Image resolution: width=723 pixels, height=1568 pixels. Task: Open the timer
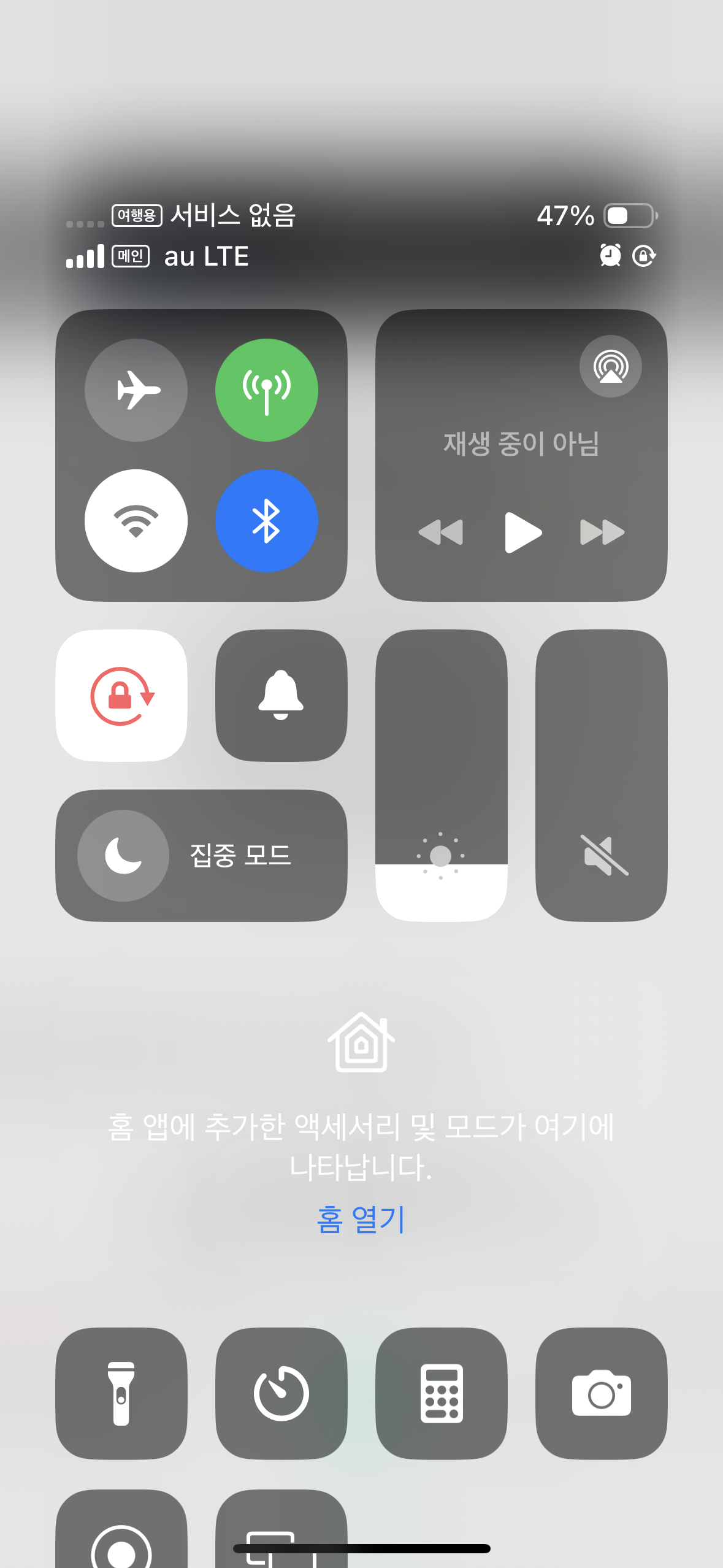pyautogui.click(x=281, y=1393)
